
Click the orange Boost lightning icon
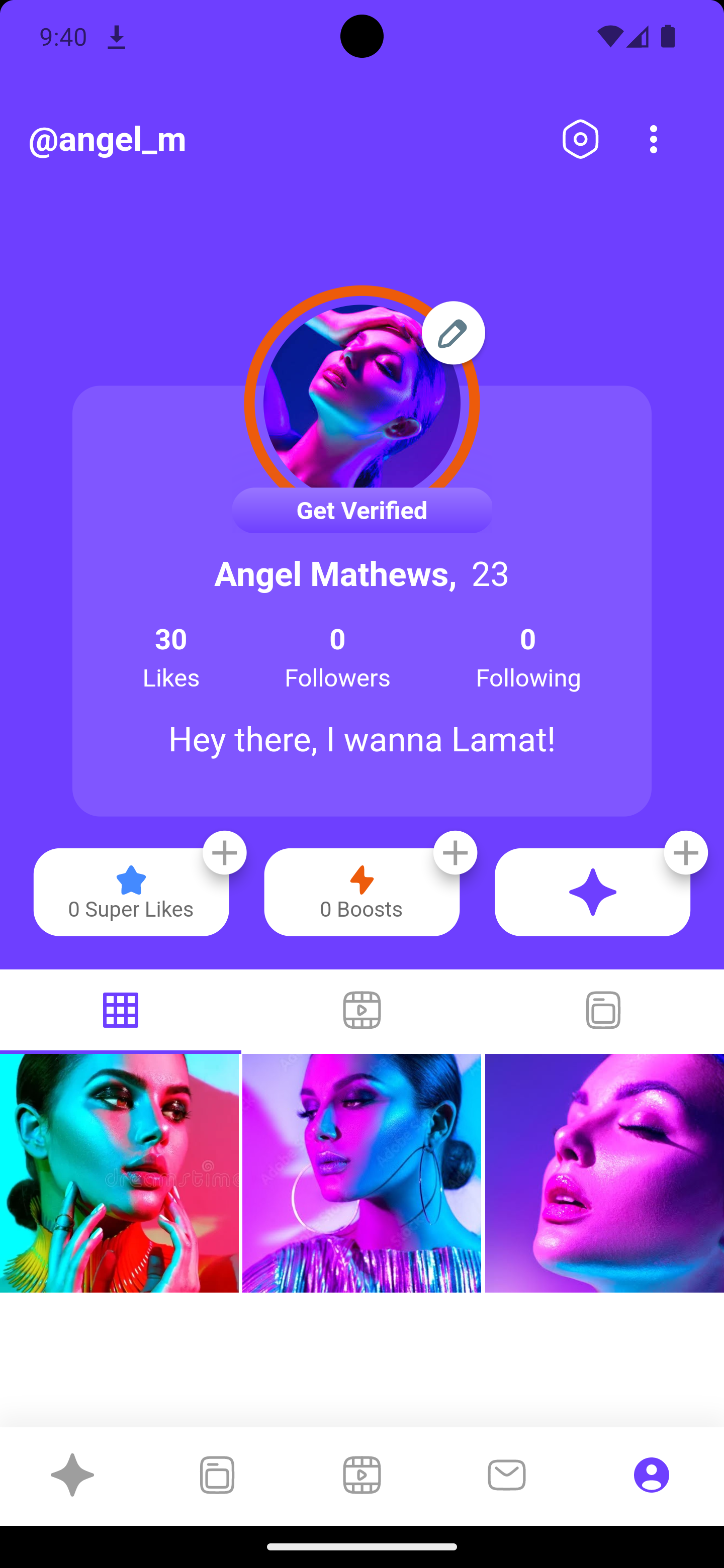click(361, 879)
